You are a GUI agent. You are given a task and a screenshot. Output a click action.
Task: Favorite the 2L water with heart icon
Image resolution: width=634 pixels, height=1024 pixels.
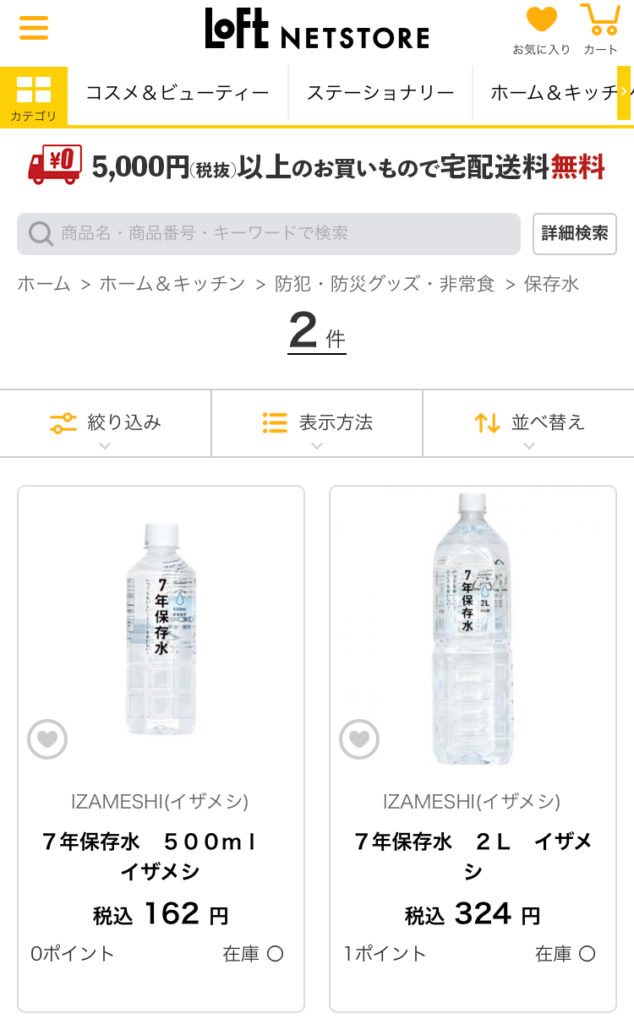[x=359, y=740]
